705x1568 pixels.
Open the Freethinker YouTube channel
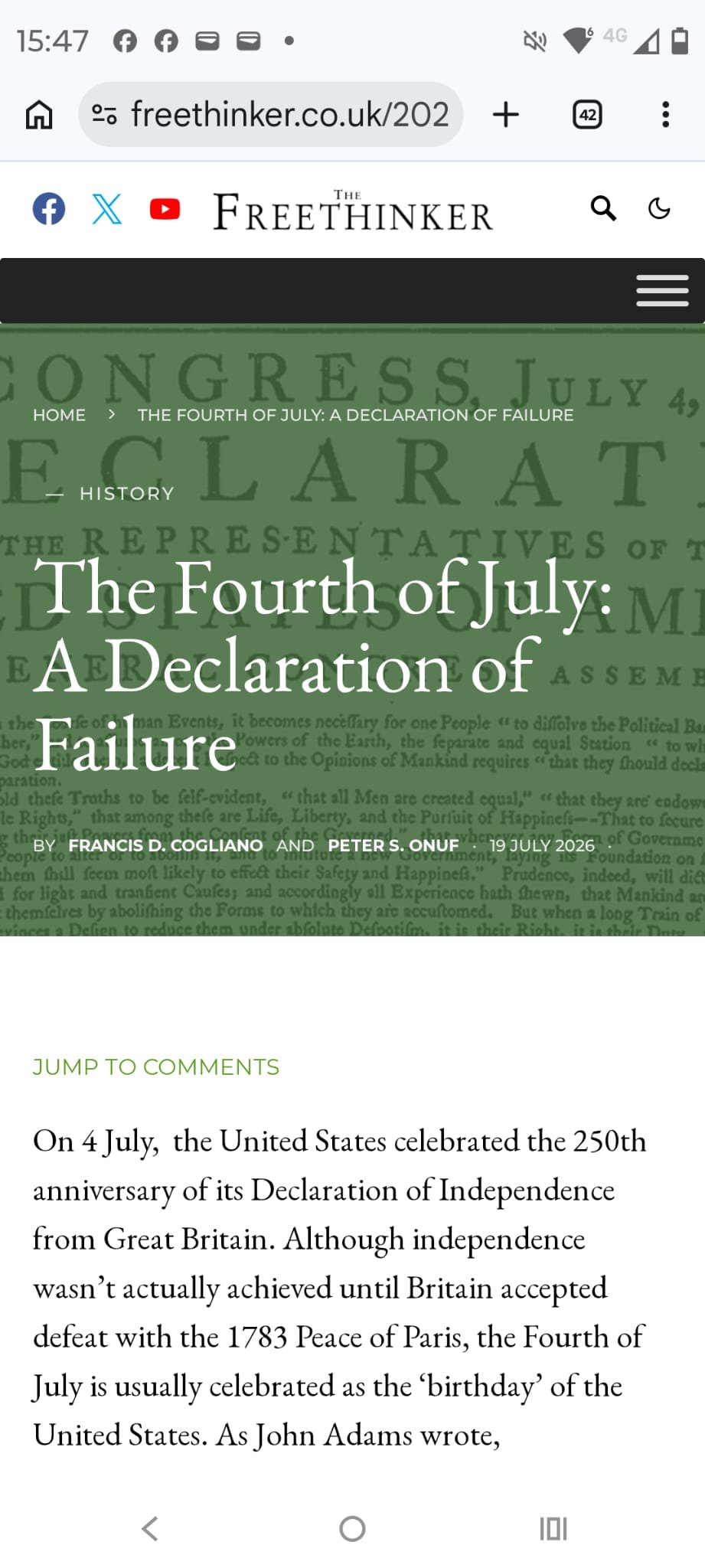coord(165,209)
